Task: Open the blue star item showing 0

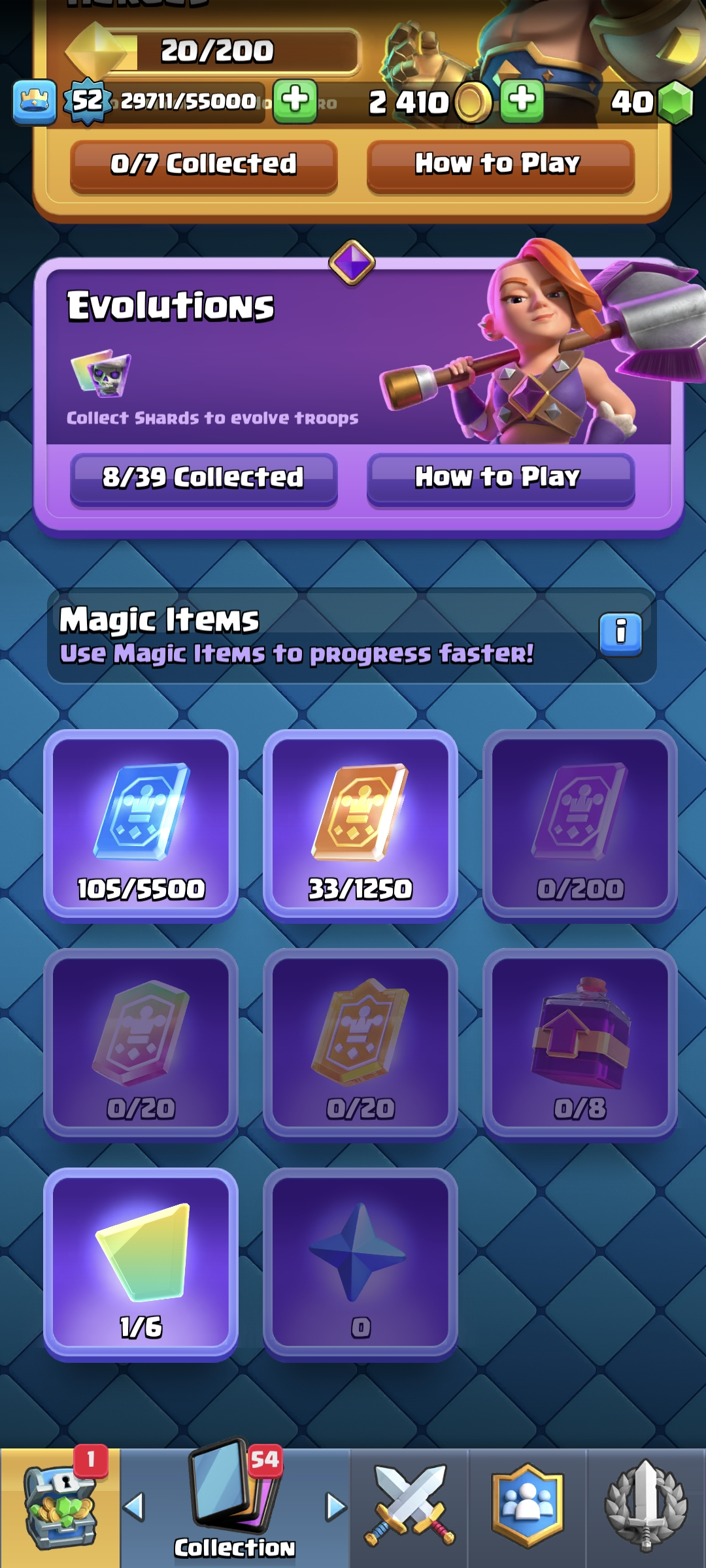Action: (360, 1264)
